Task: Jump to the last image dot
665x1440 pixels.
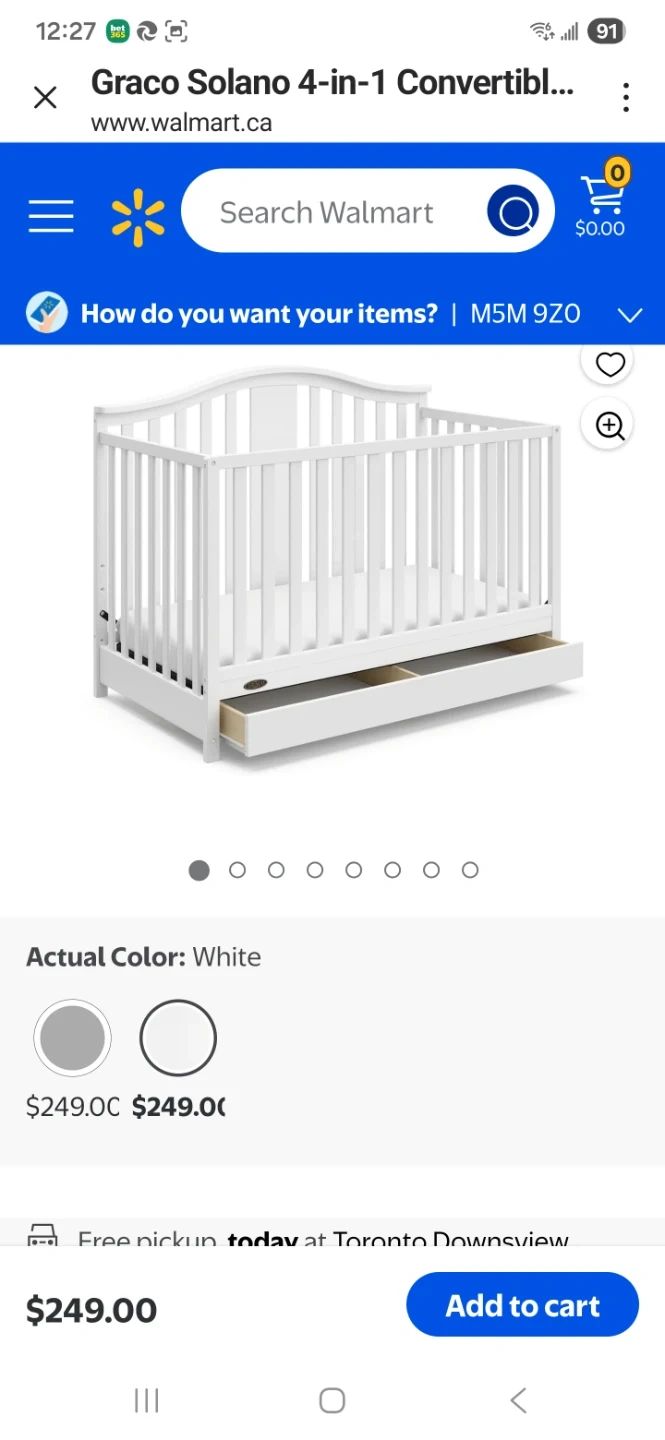Action: coord(470,870)
